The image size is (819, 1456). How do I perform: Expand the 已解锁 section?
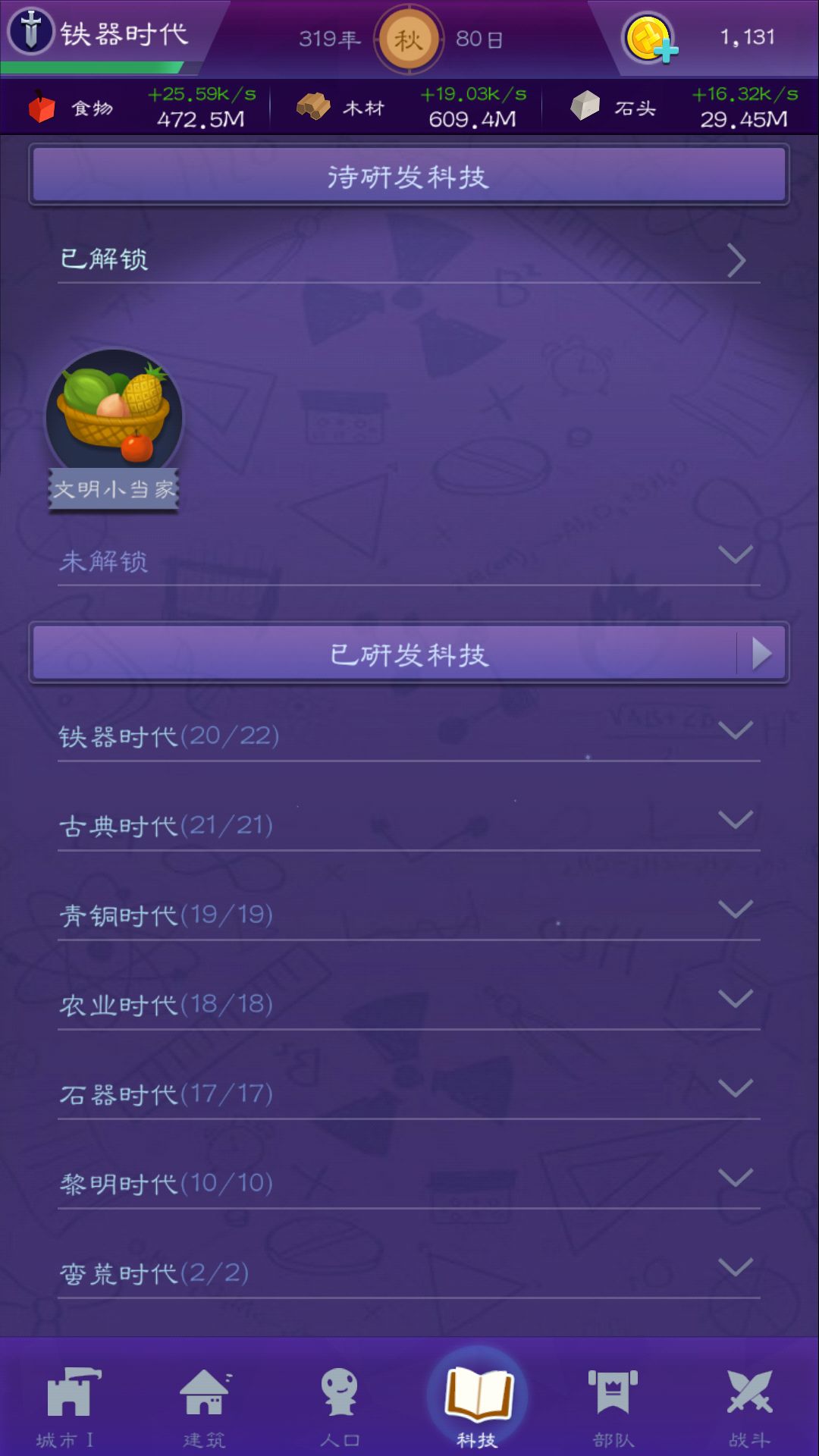pyautogui.click(x=409, y=259)
